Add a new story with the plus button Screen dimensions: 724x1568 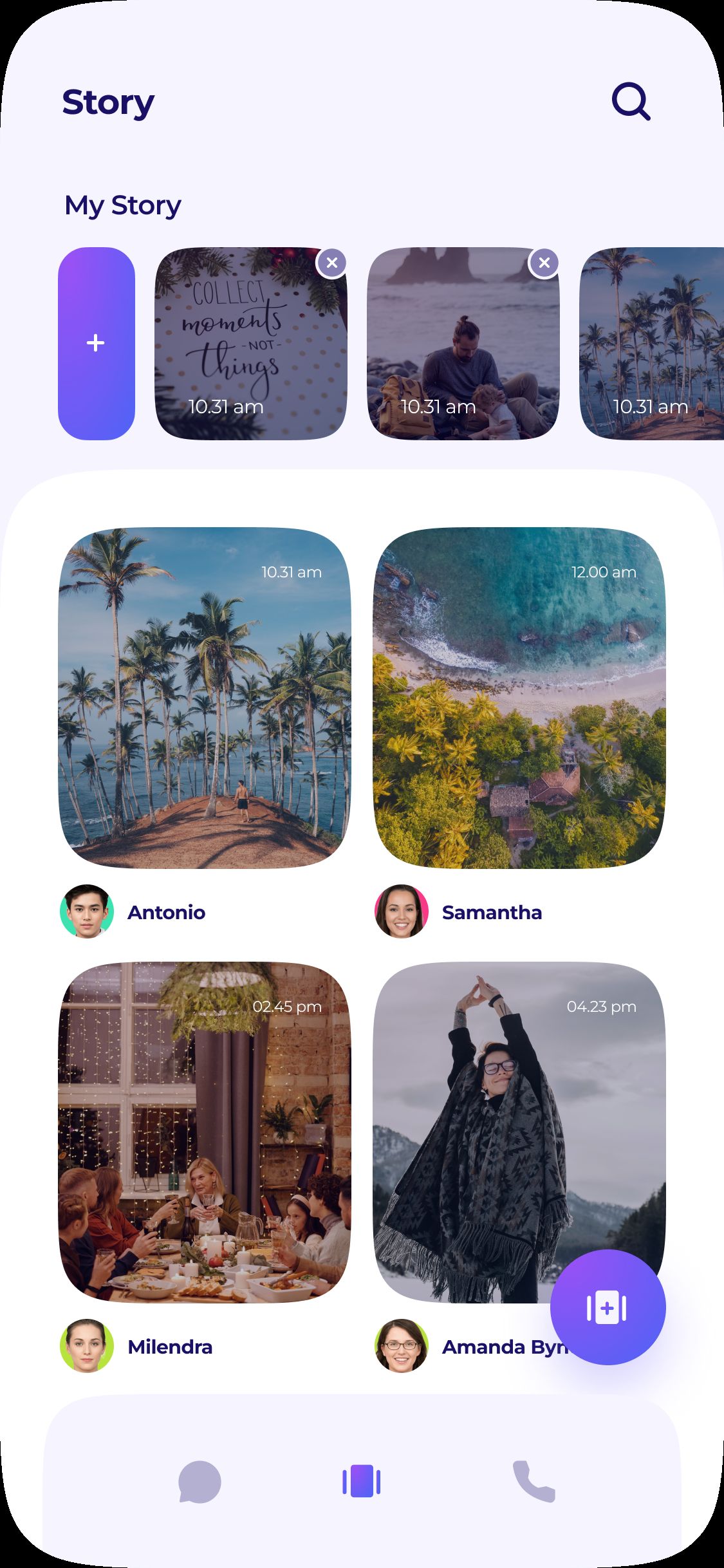(x=96, y=343)
